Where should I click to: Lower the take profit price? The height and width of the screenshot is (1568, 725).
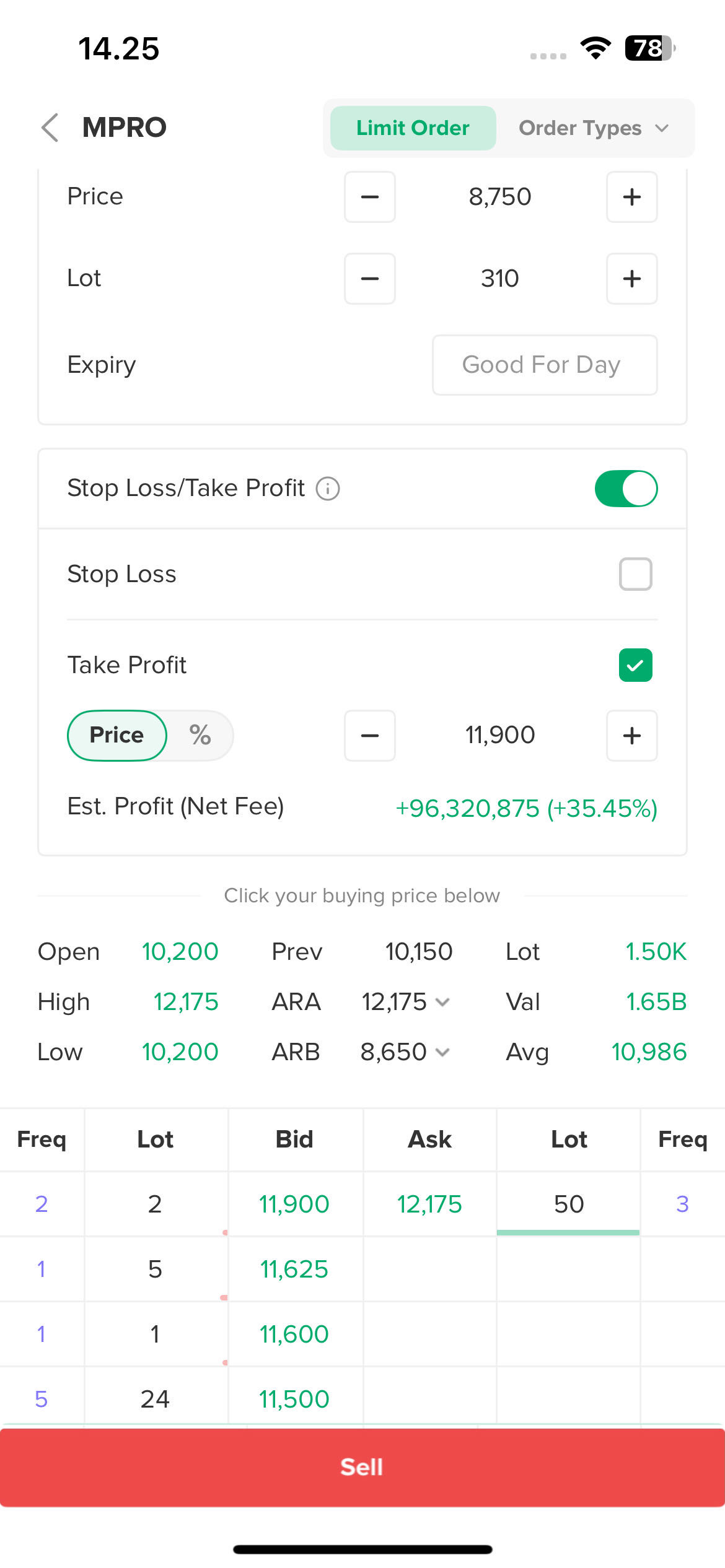click(370, 735)
